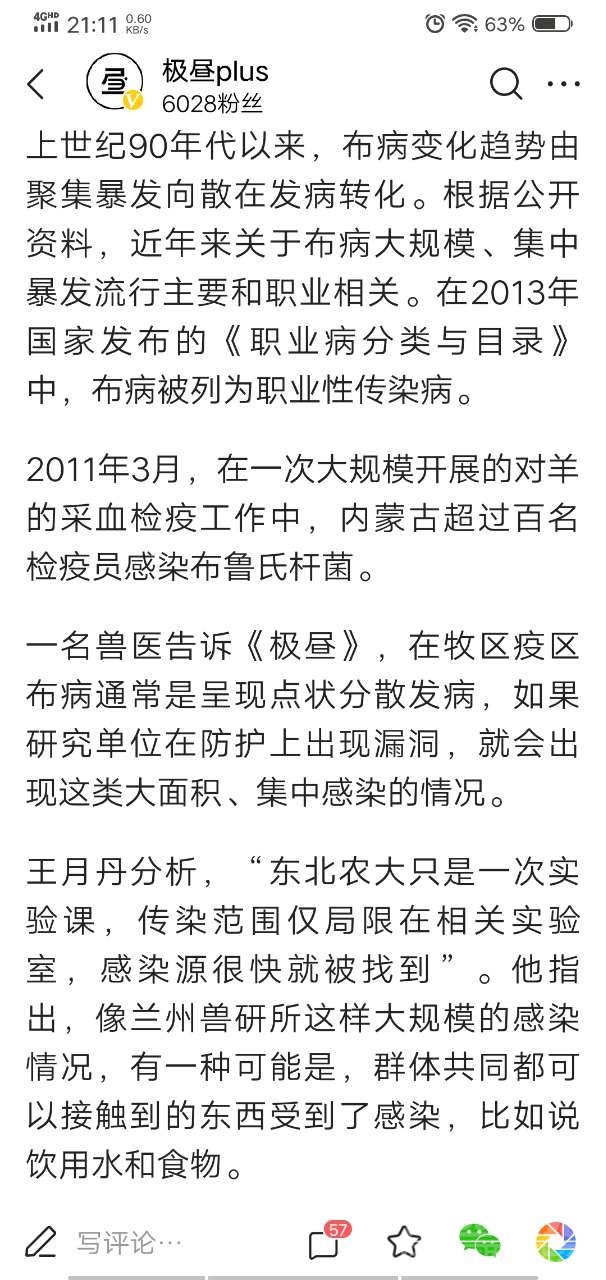Go back using the top arrow
The width and height of the screenshot is (606, 1280).
(x=36, y=84)
